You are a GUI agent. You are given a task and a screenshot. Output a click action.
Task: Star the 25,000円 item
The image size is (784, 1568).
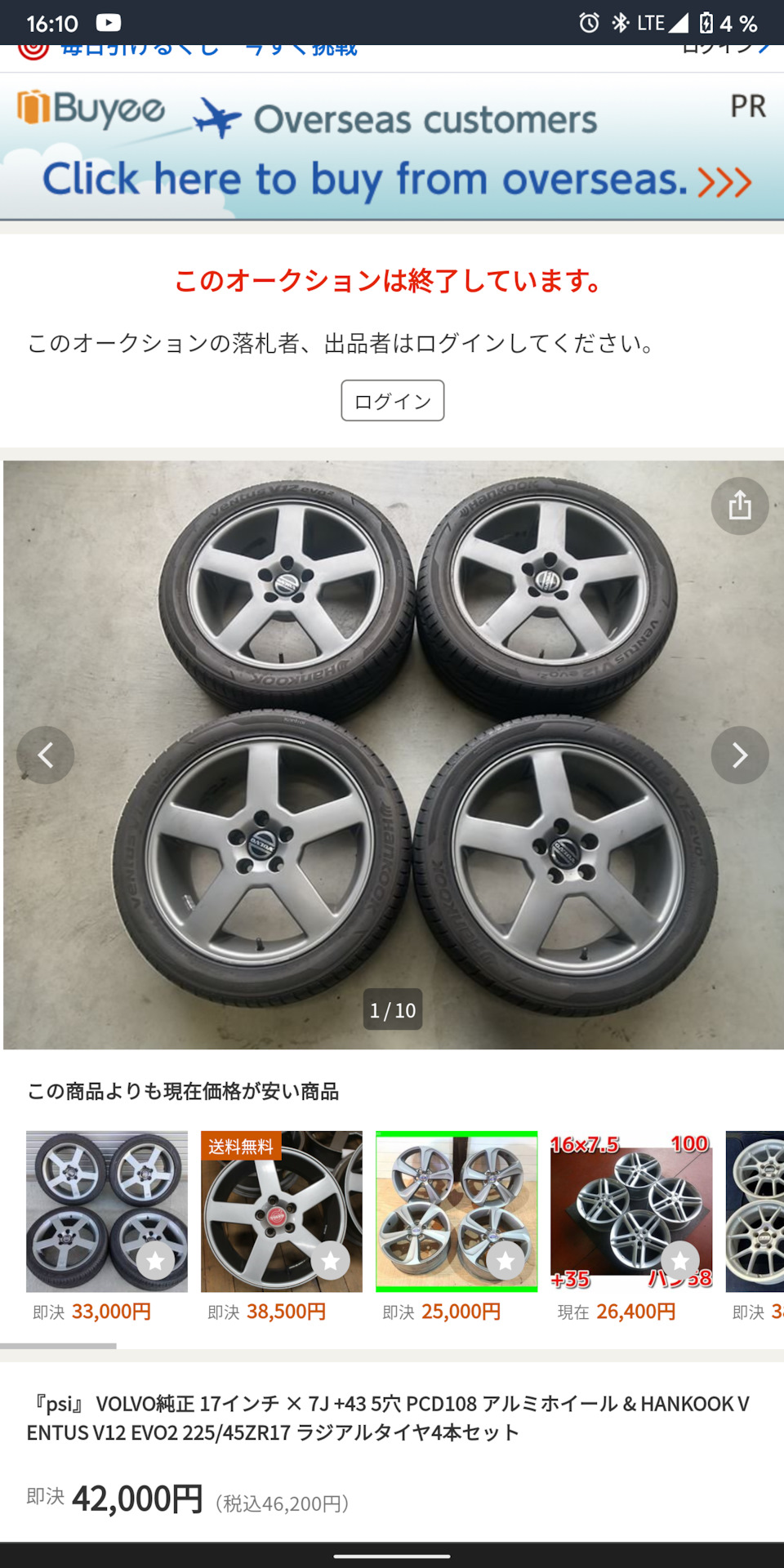click(x=506, y=1261)
